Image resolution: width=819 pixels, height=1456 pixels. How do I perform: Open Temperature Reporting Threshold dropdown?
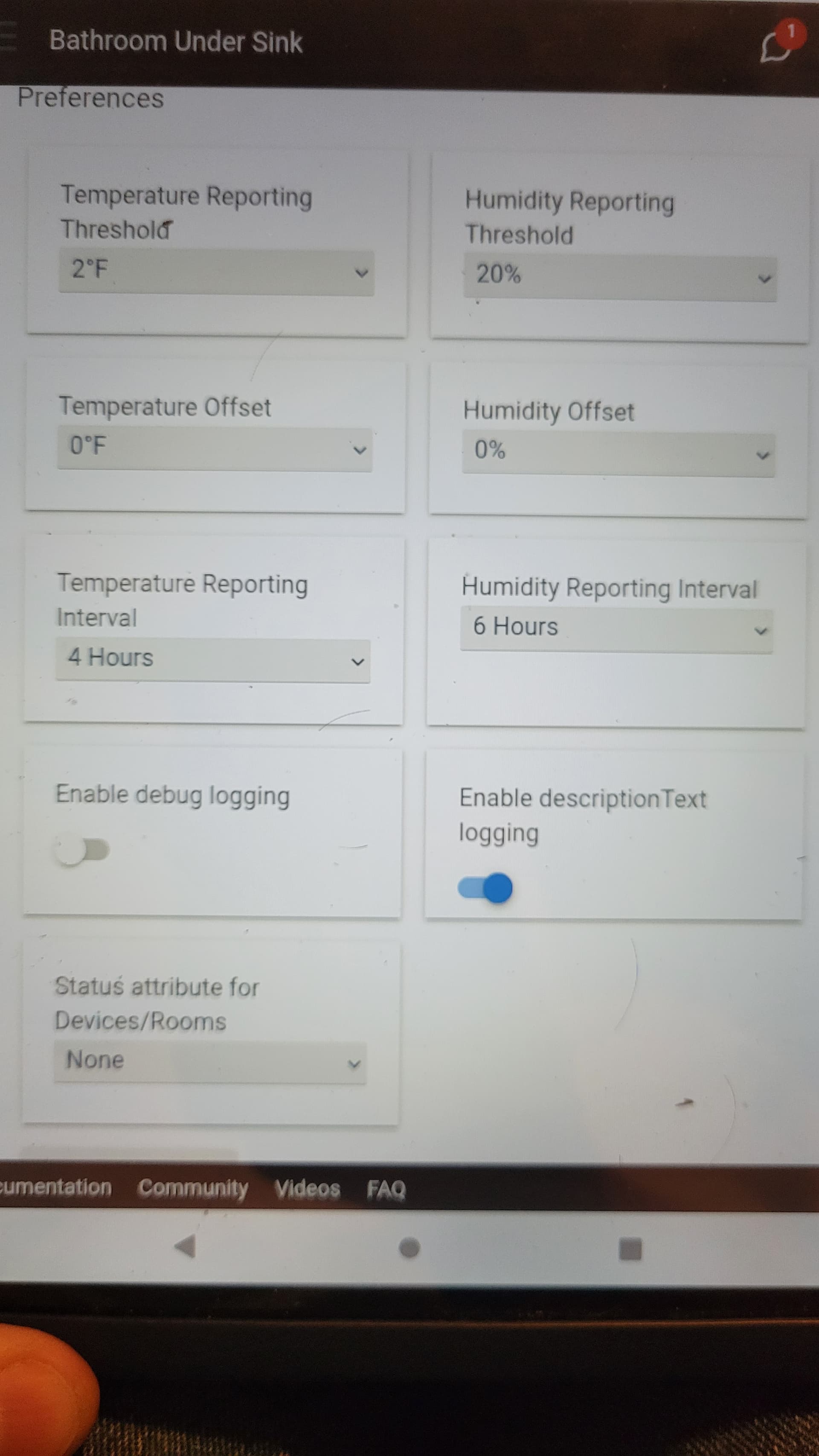click(216, 273)
